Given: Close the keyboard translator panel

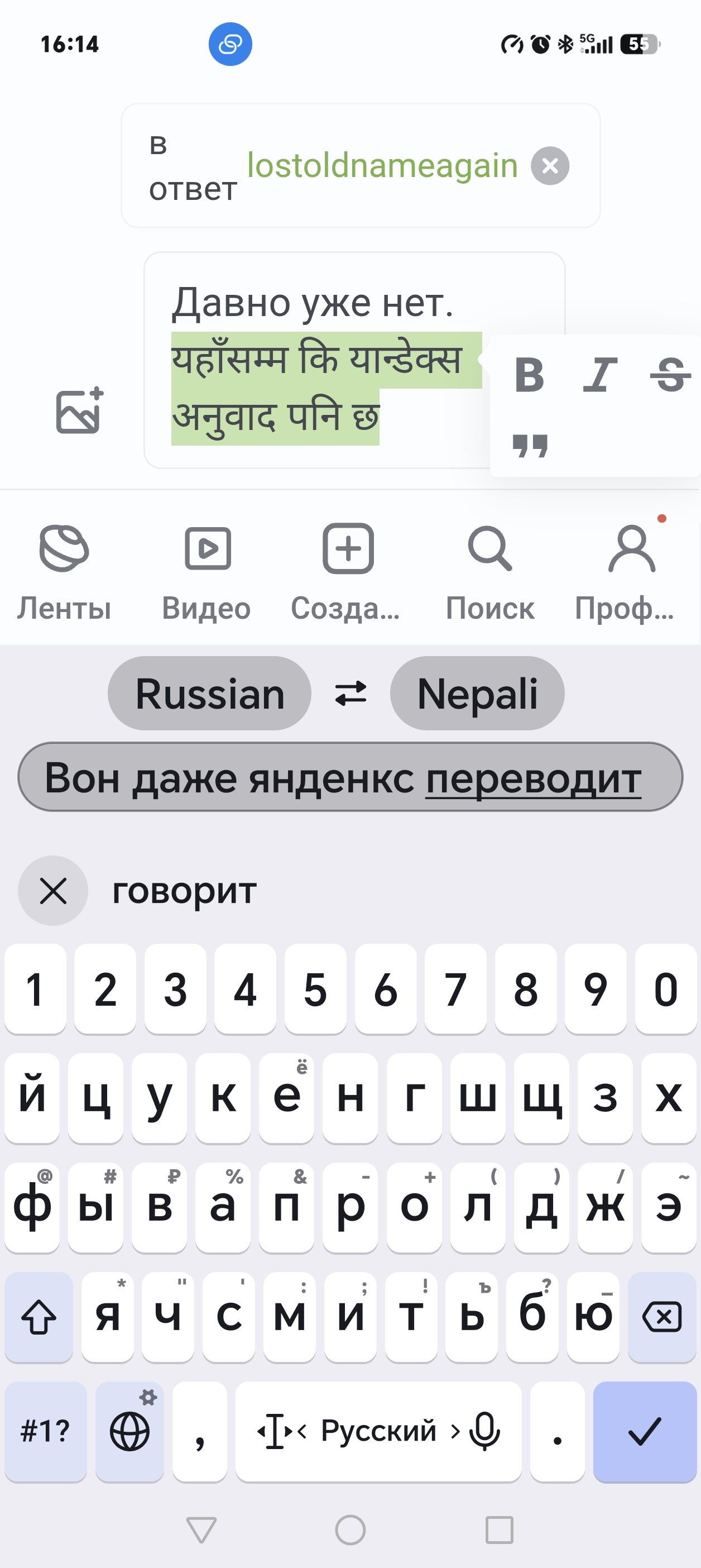Looking at the screenshot, I should tap(53, 891).
